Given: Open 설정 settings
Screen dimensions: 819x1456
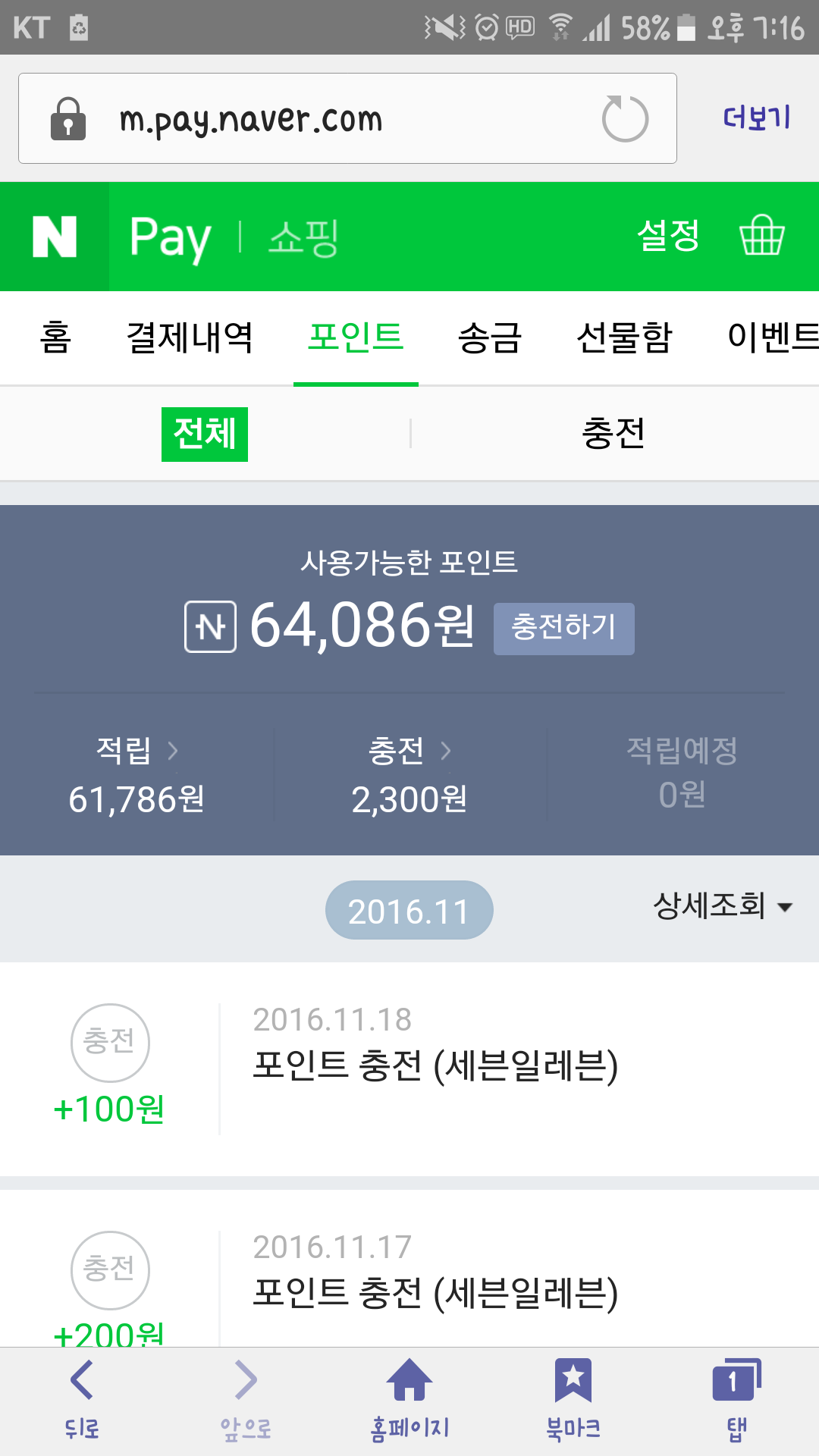Looking at the screenshot, I should tap(668, 236).
